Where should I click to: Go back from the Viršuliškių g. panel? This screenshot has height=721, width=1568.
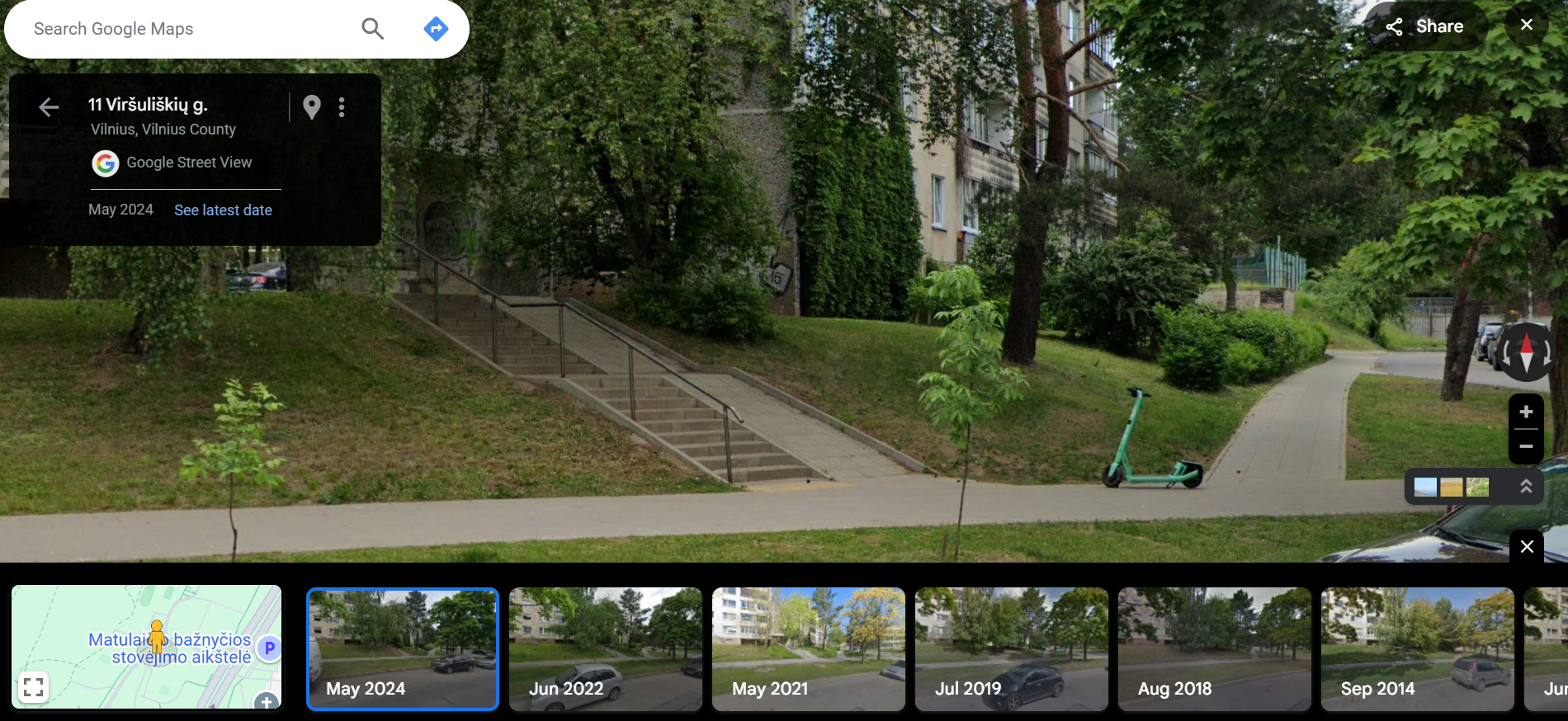pos(49,107)
